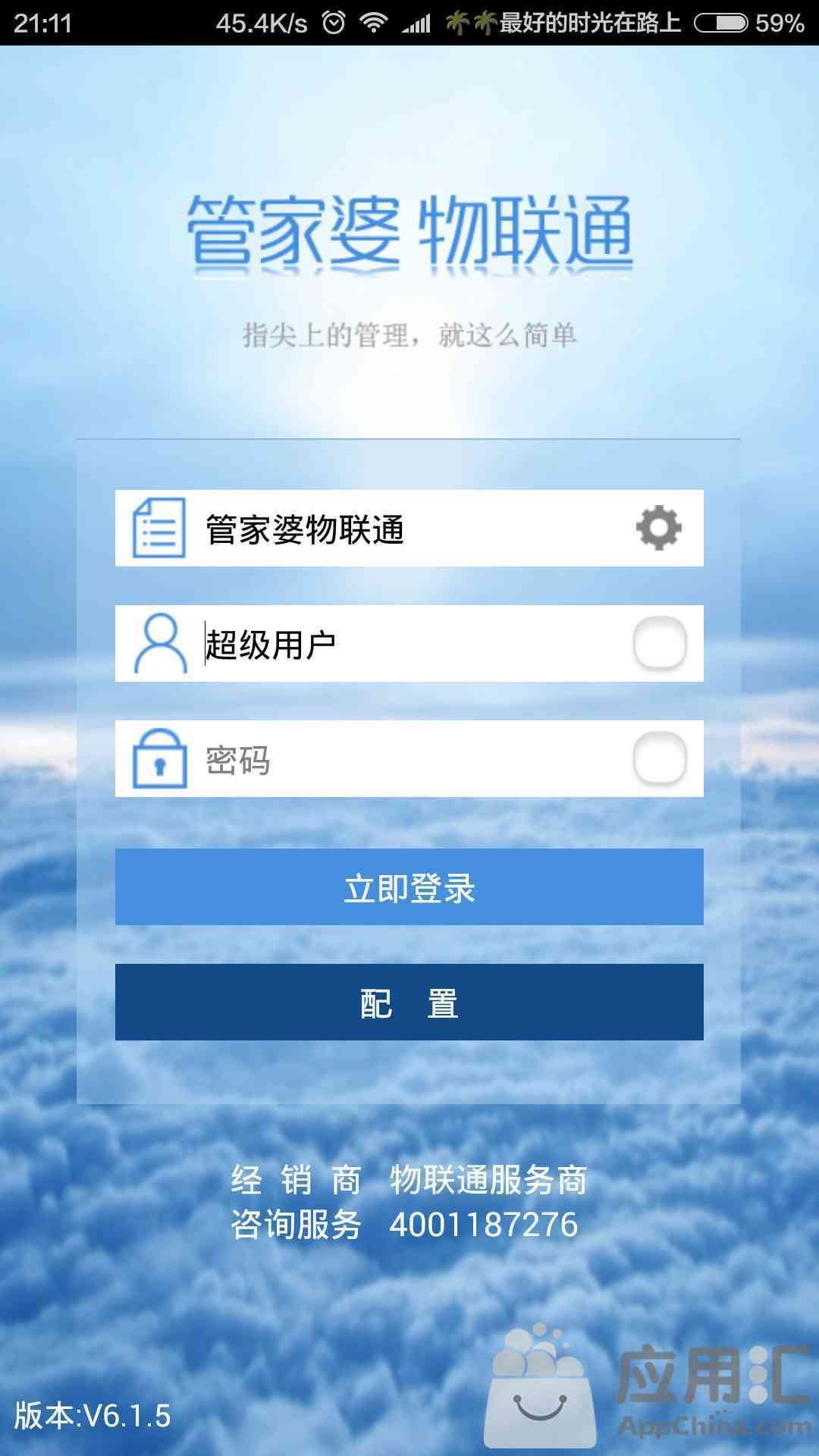
Task: Open the 配置 configuration button
Action: (x=409, y=1002)
